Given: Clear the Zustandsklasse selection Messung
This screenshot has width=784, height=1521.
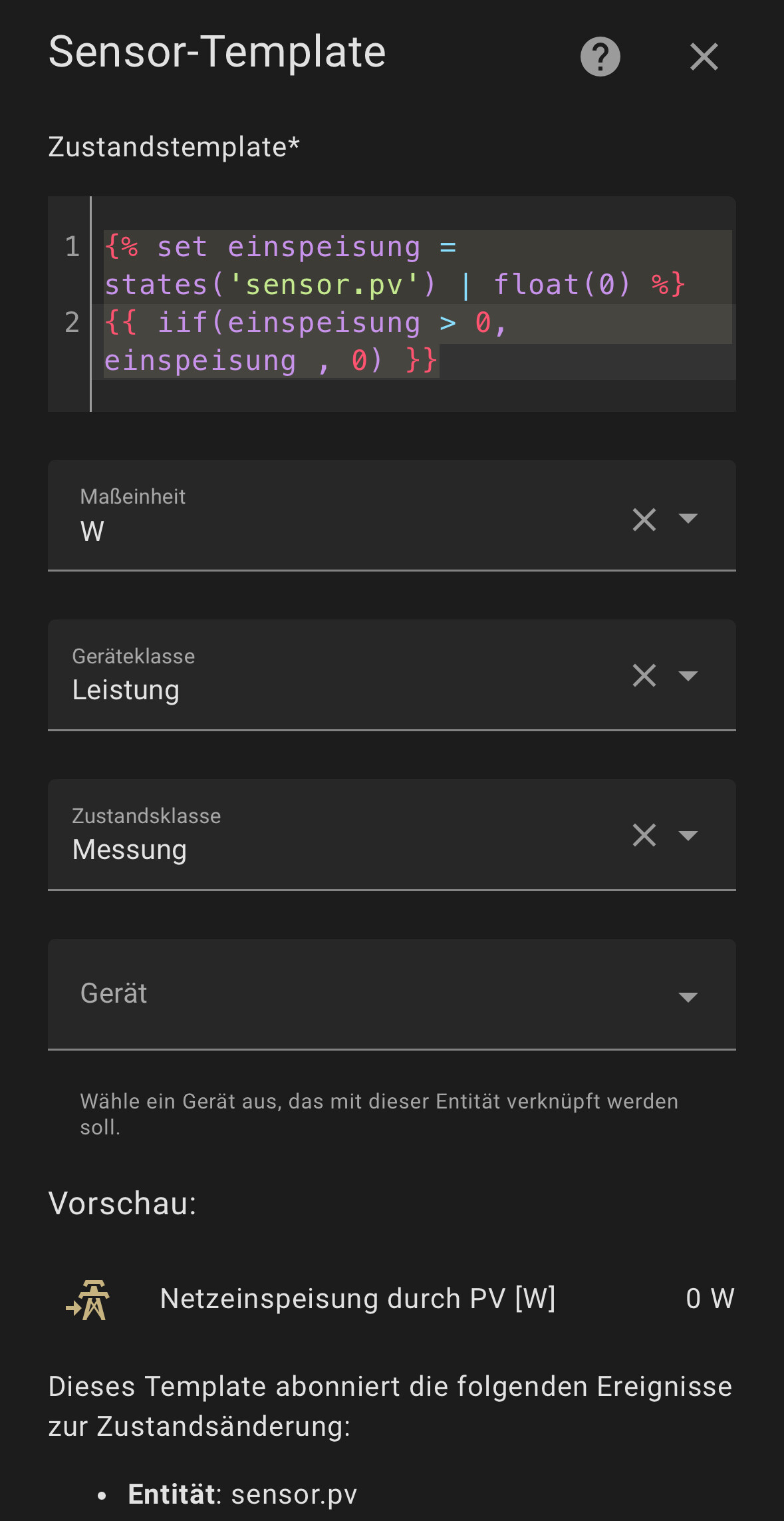Looking at the screenshot, I should coord(644,835).
